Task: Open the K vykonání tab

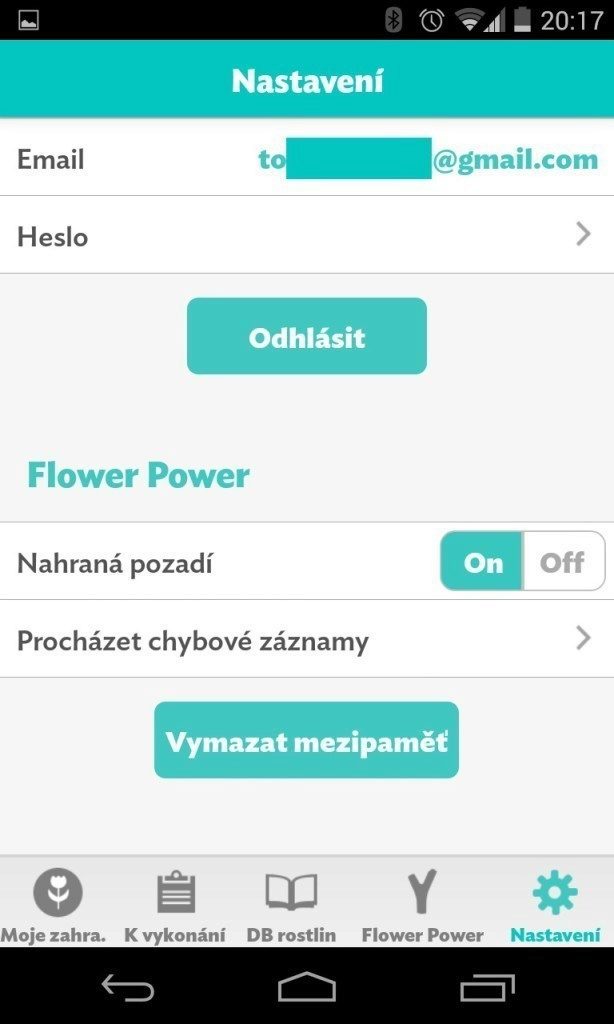Action: tap(175, 904)
